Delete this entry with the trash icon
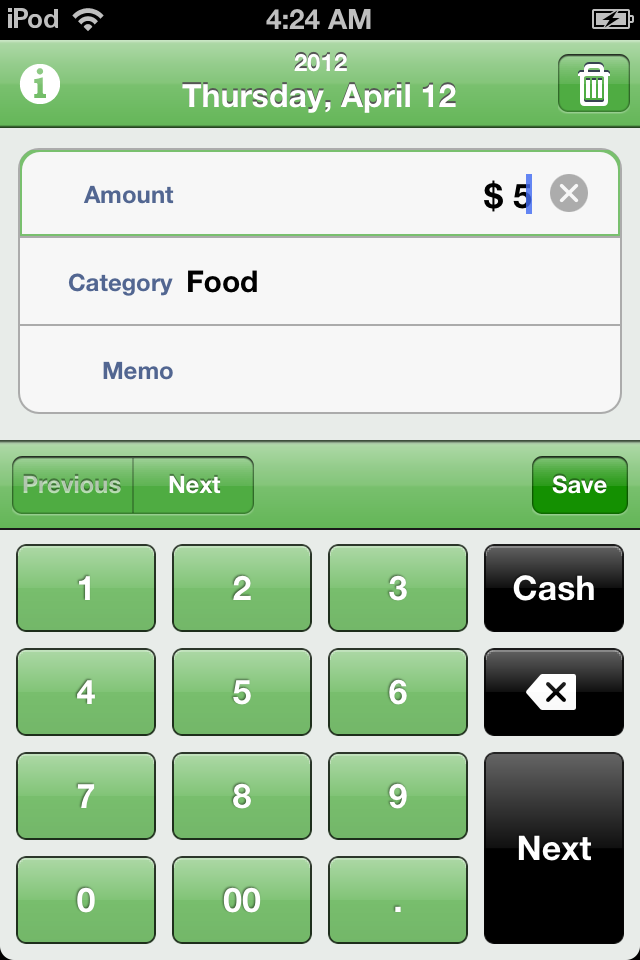Screen dimensions: 640x960 [593, 84]
